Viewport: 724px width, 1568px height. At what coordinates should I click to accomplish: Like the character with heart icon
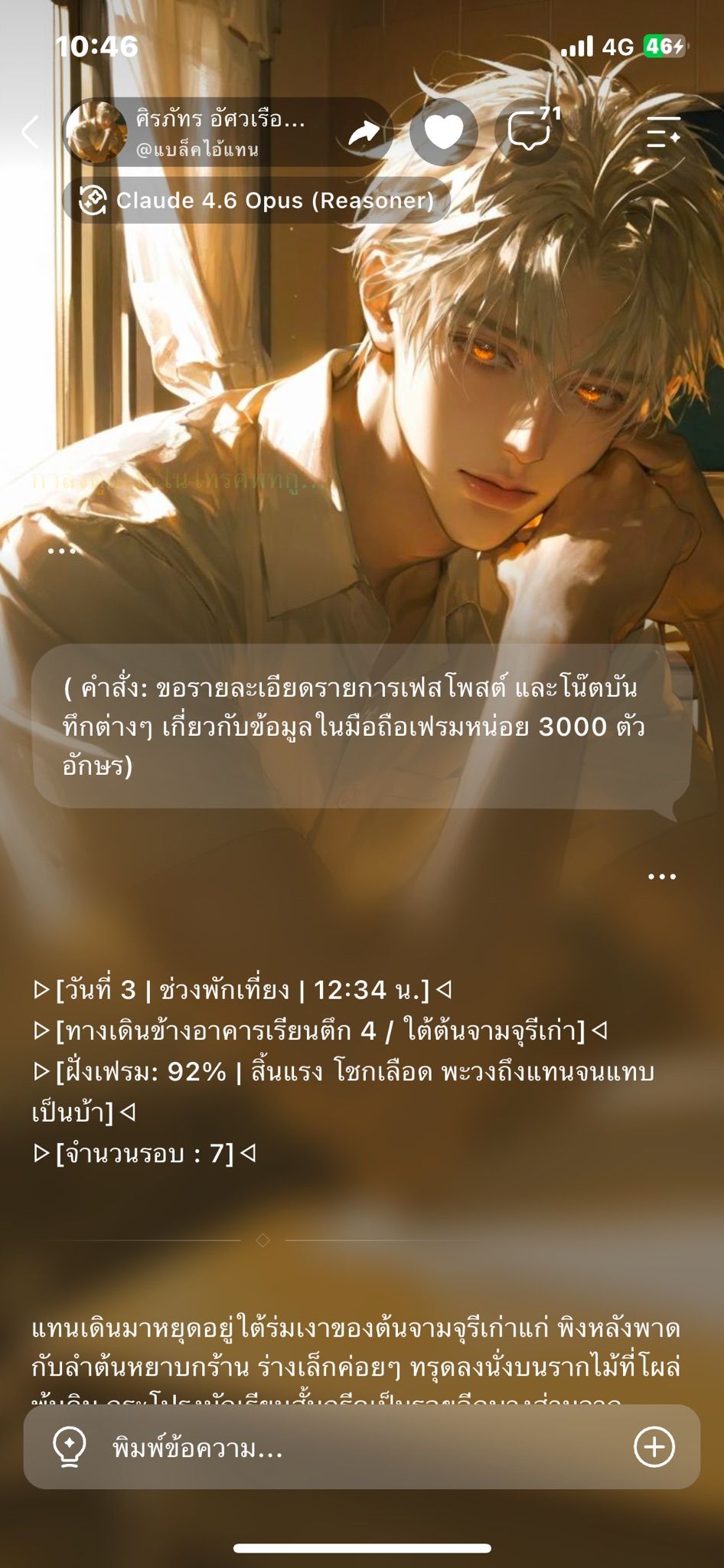pyautogui.click(x=444, y=132)
